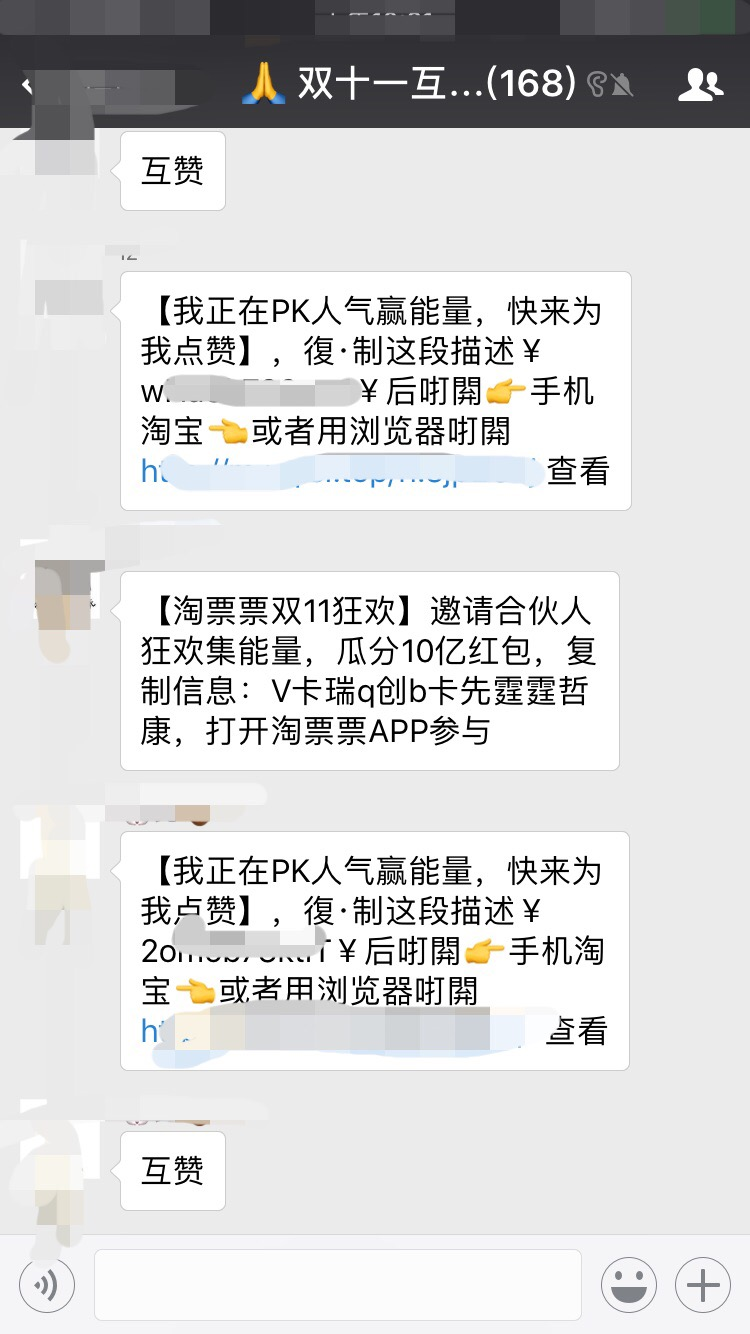Viewport: 750px width, 1334px height.
Task: Switch to voice message input
Action: coord(46,1285)
